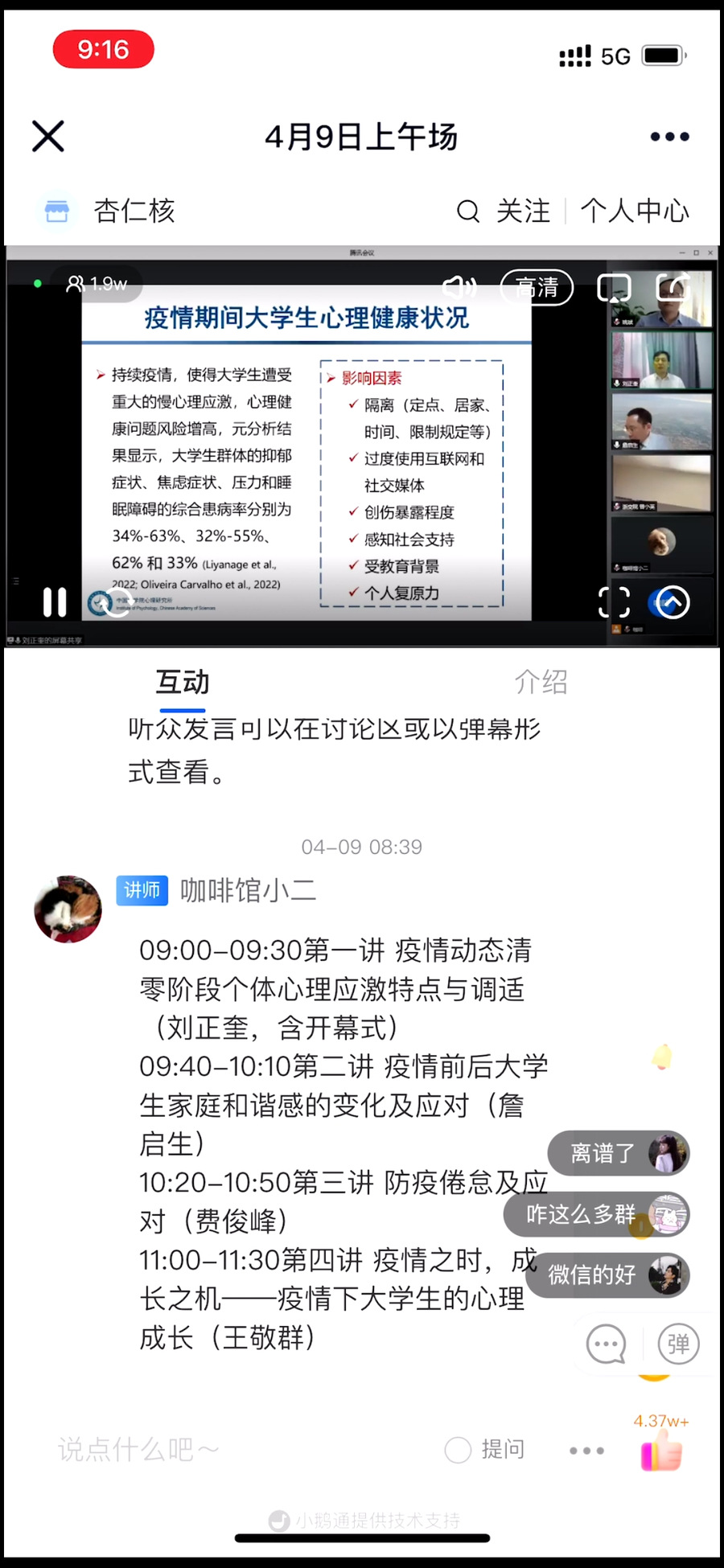The height and width of the screenshot is (1568, 724).
Task: Open 咖啡馆小二 lecturer avatar
Action: coord(68,909)
